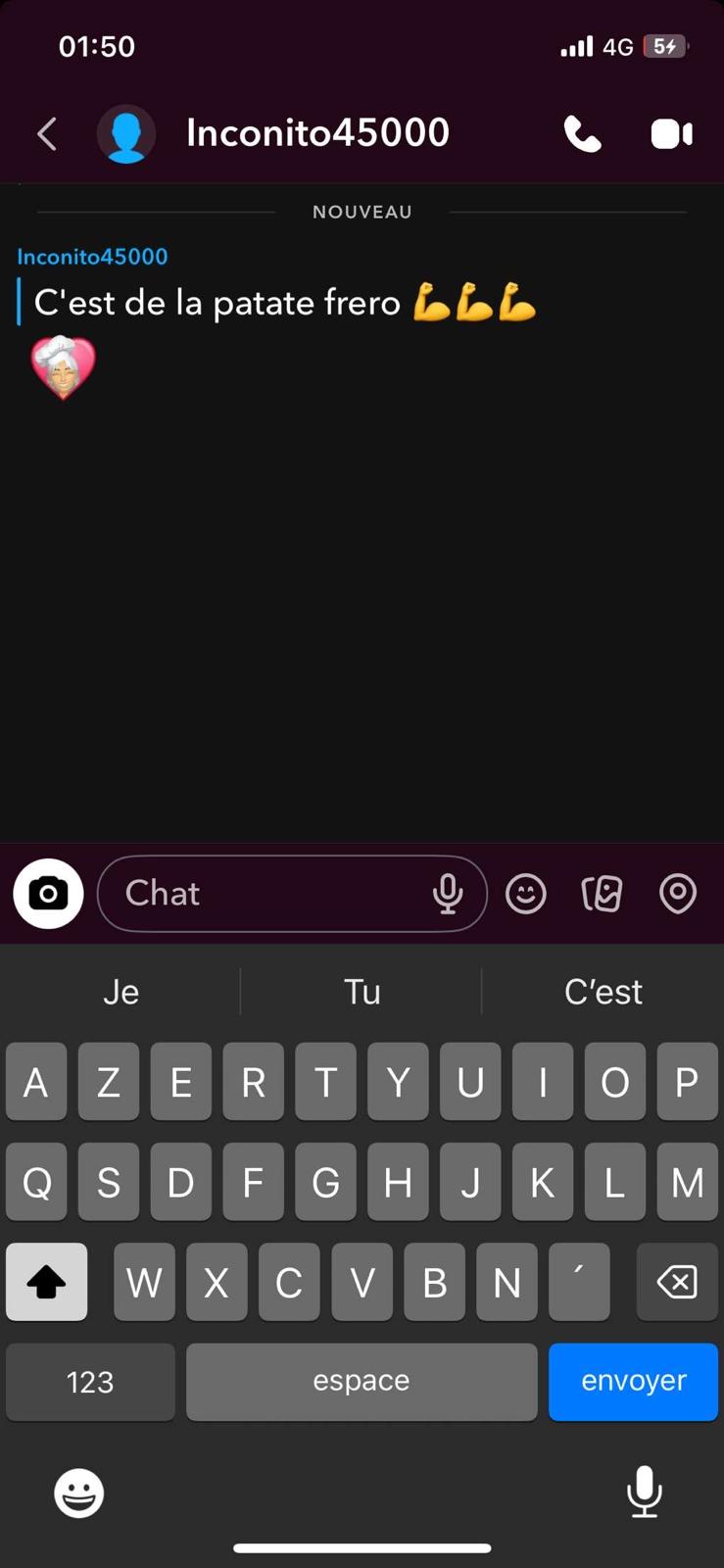Switch keyboard to 123 numbers

90,1381
